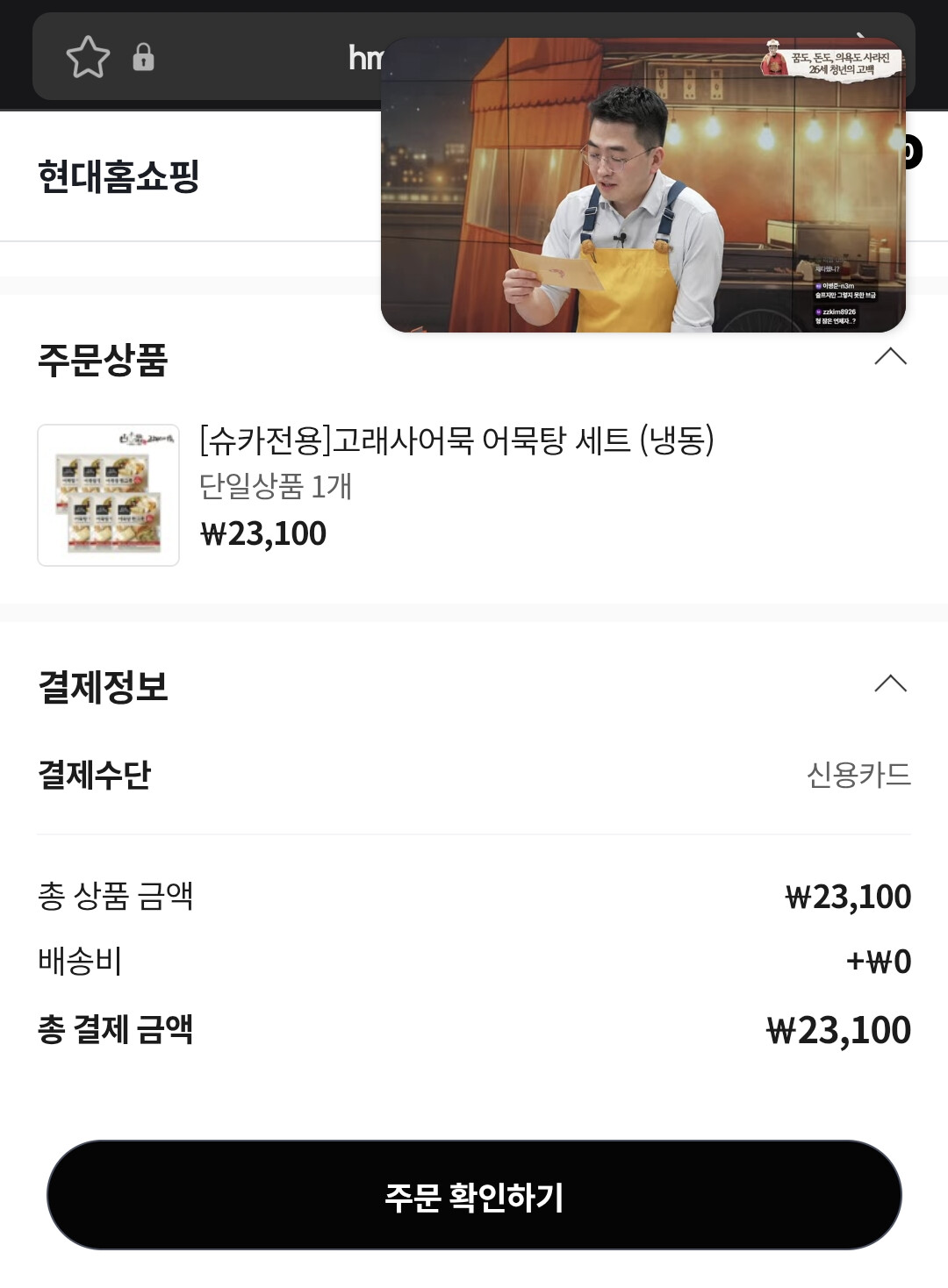Bookmark this page with the star icon

tap(88, 57)
